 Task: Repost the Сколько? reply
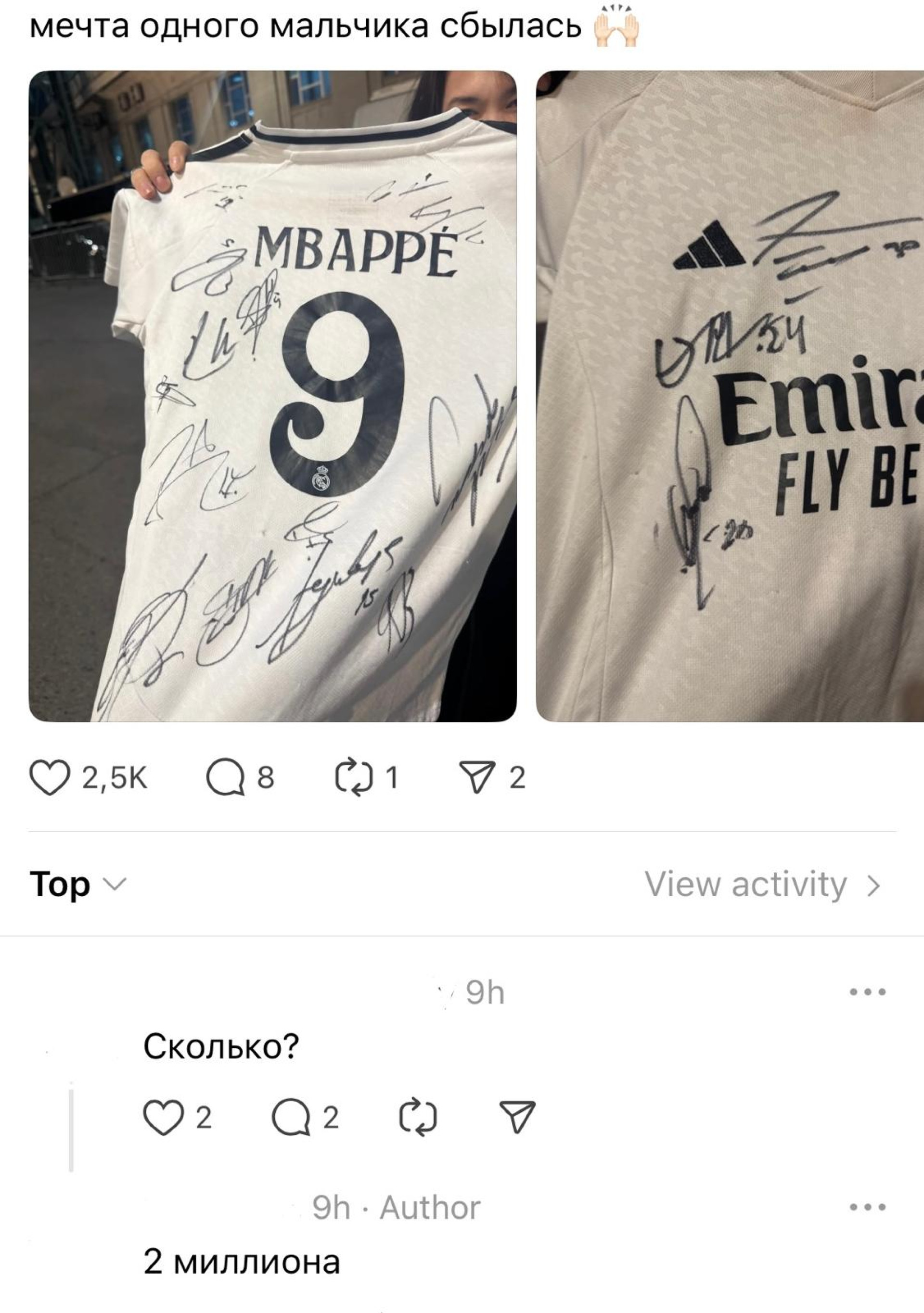click(417, 1118)
